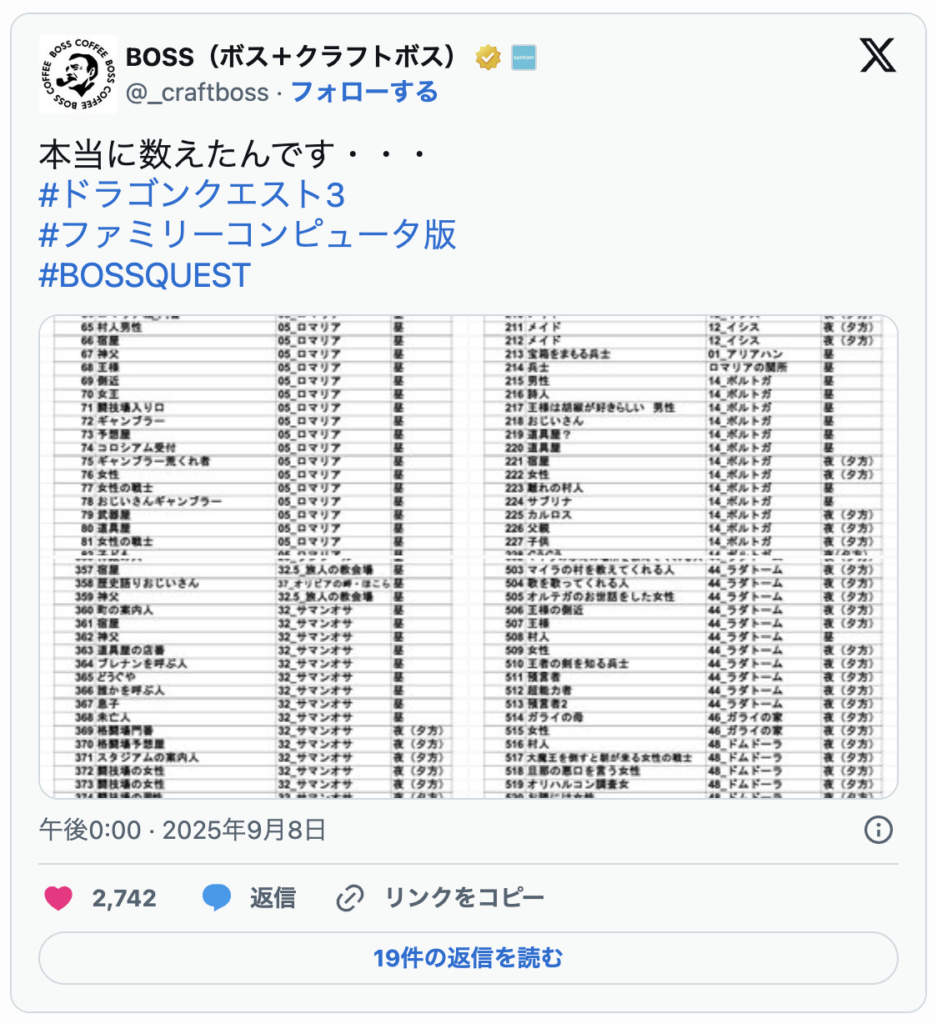Open hashtag #ドラゴンクエスト3

(192, 194)
